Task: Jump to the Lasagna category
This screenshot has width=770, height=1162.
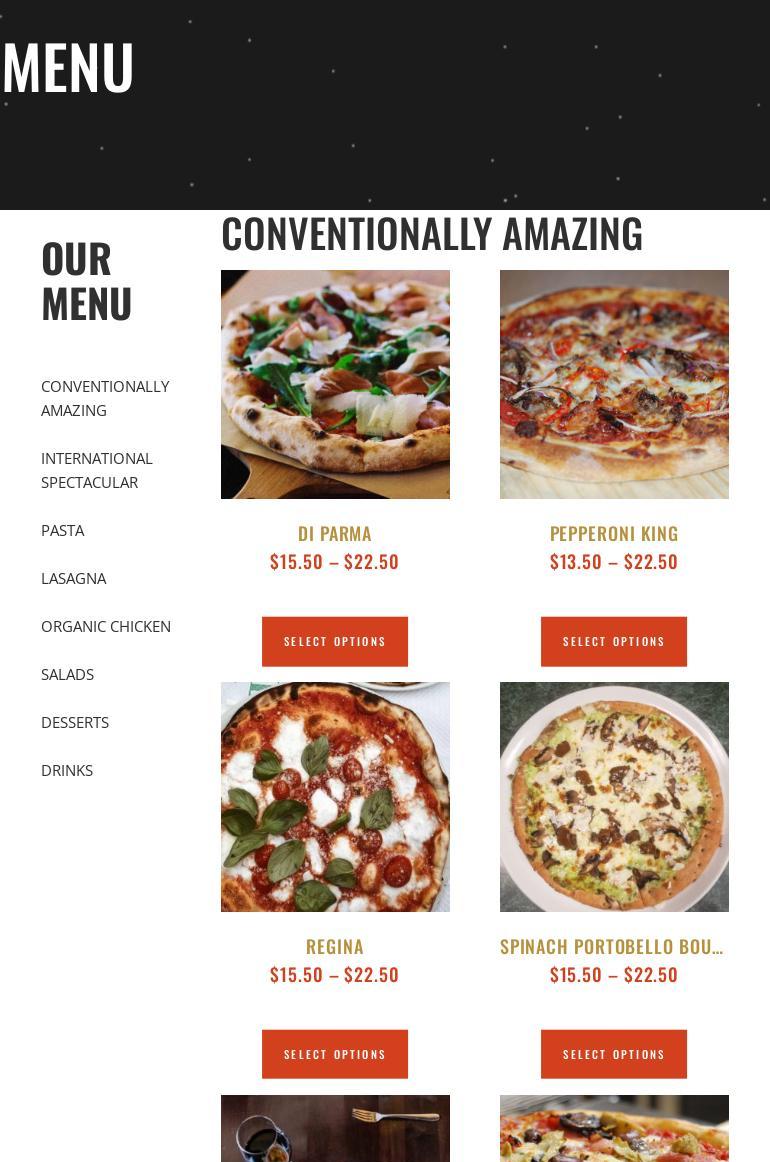Action: click(74, 578)
